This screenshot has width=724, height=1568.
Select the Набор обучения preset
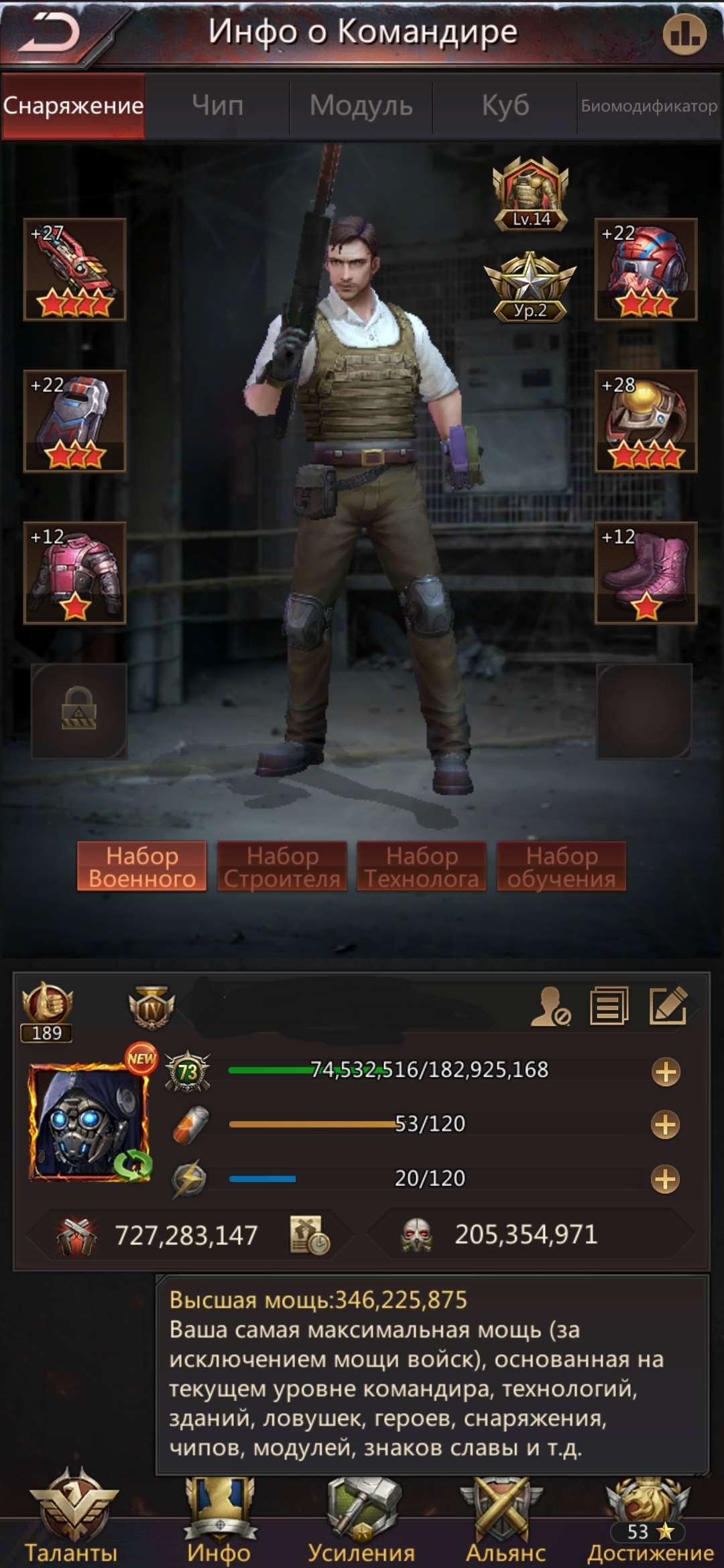coord(561,866)
